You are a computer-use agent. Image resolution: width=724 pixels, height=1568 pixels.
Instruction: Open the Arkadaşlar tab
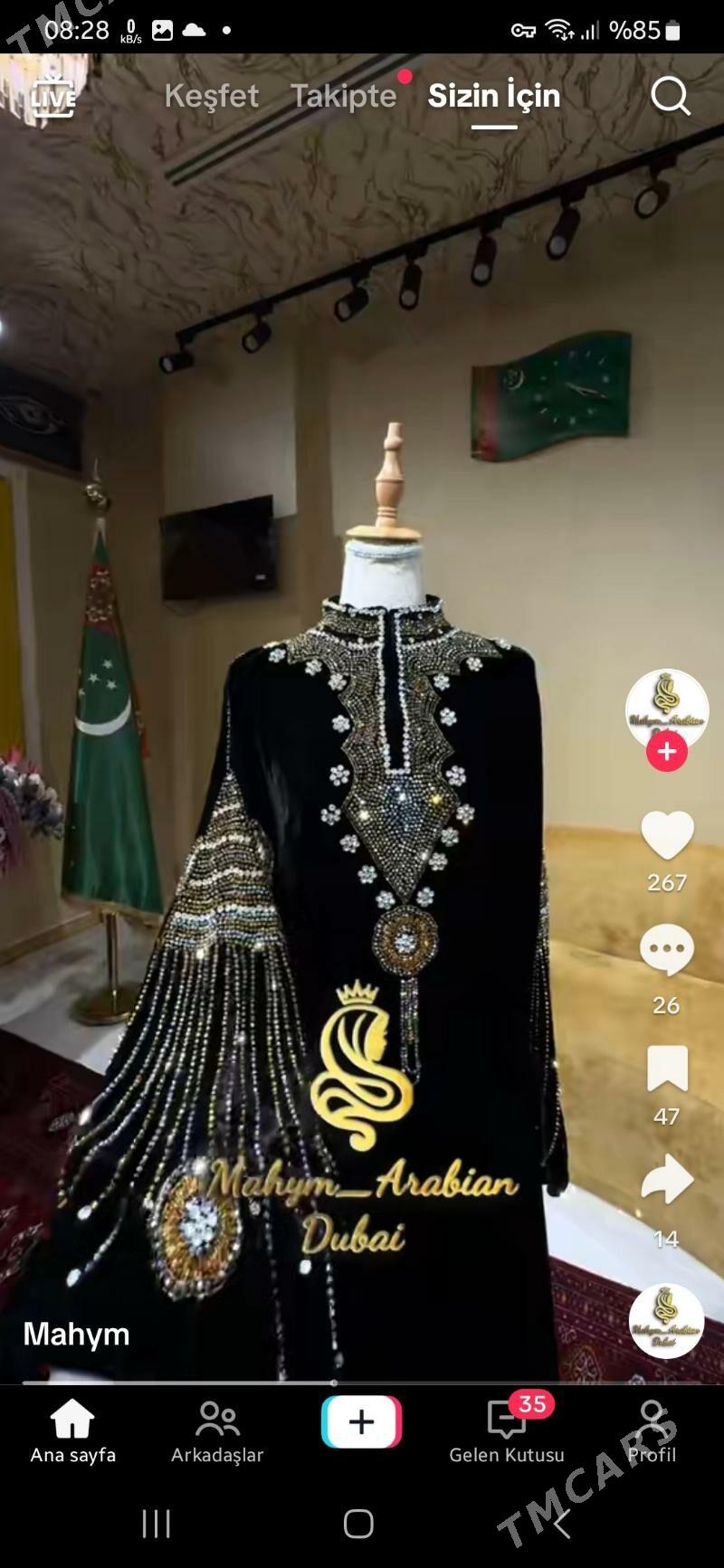coord(217,1430)
